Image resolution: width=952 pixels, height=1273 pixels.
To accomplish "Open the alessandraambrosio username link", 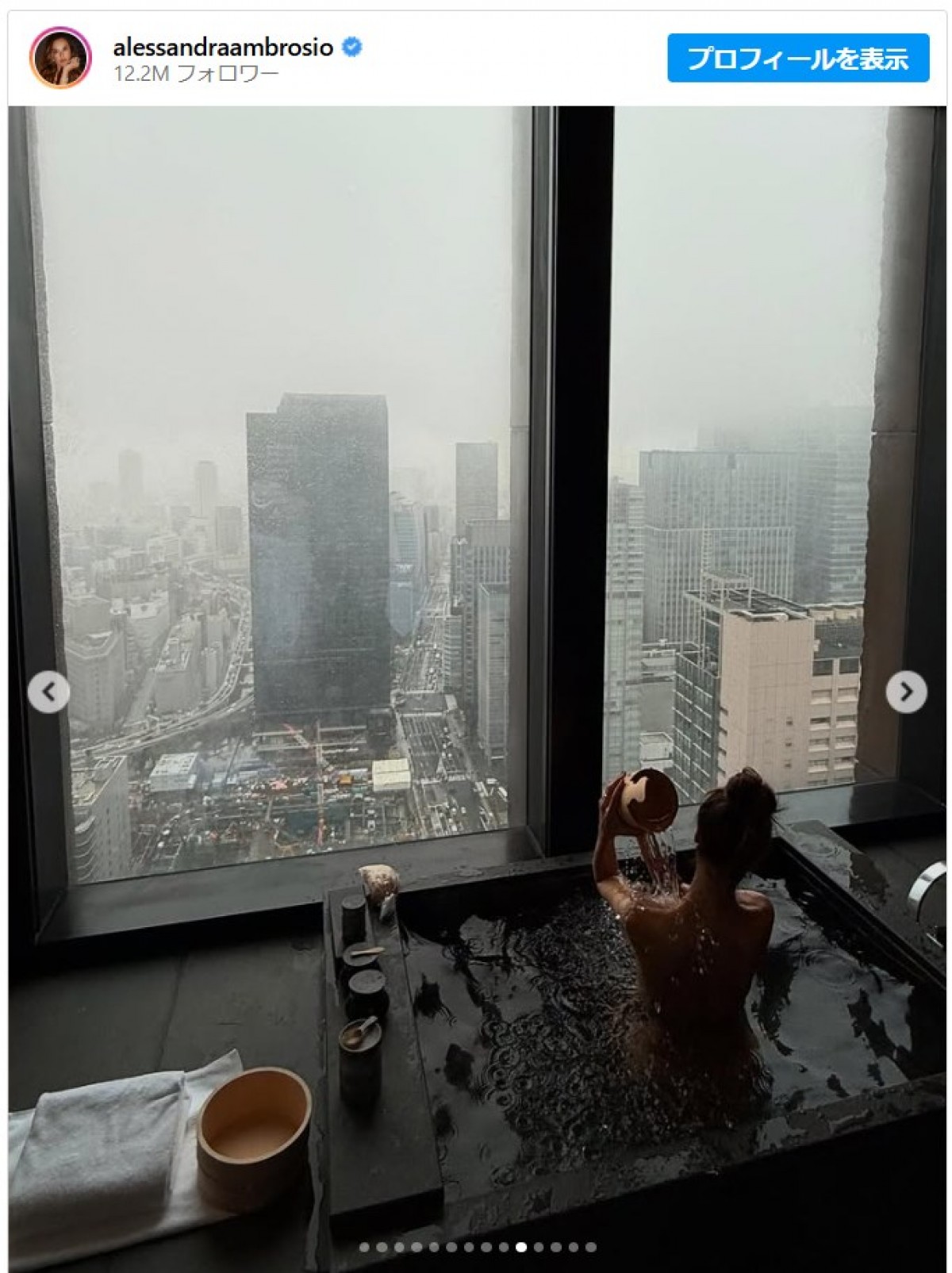I will pyautogui.click(x=223, y=48).
